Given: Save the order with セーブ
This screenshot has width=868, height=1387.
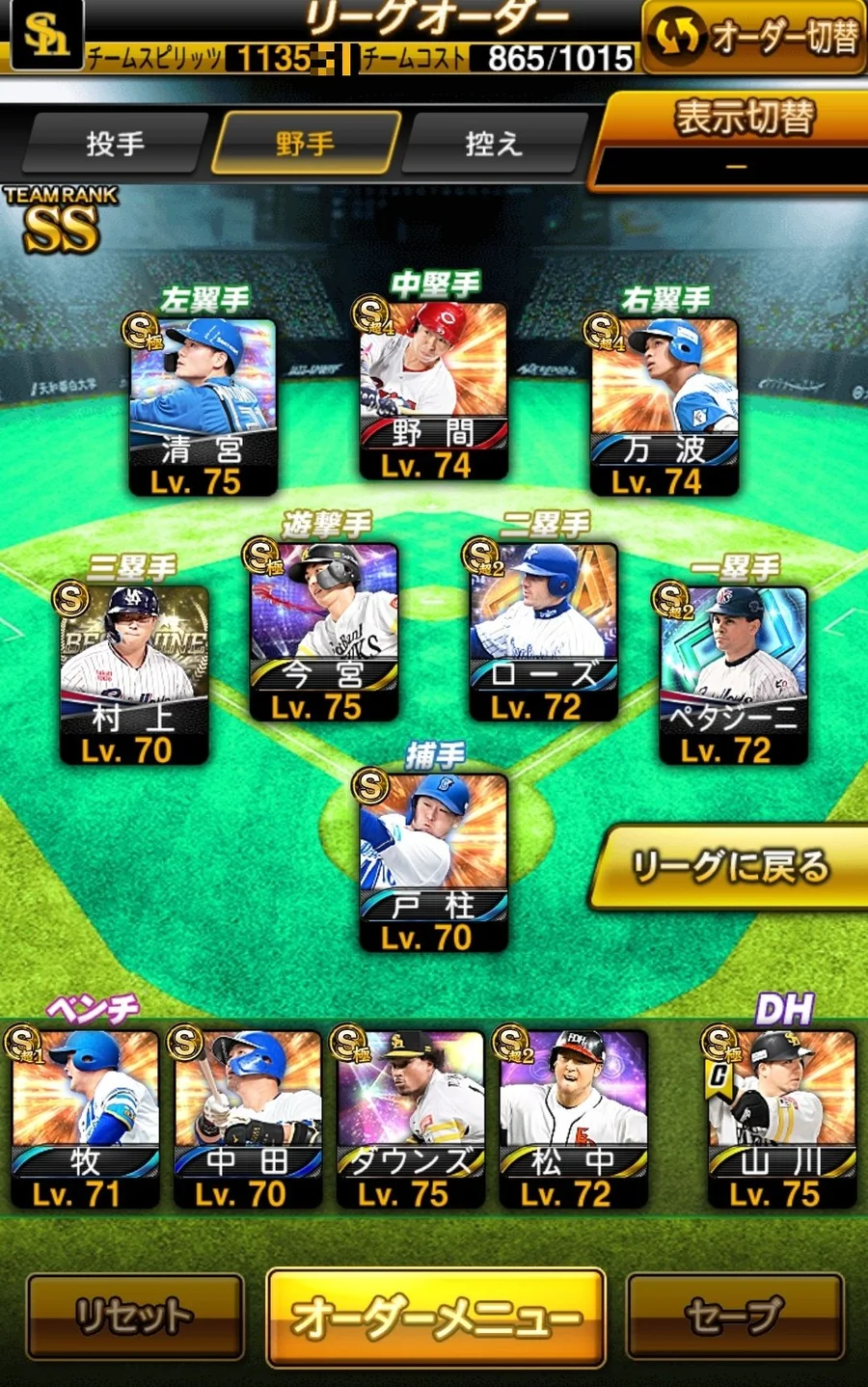Looking at the screenshot, I should (735, 1316).
